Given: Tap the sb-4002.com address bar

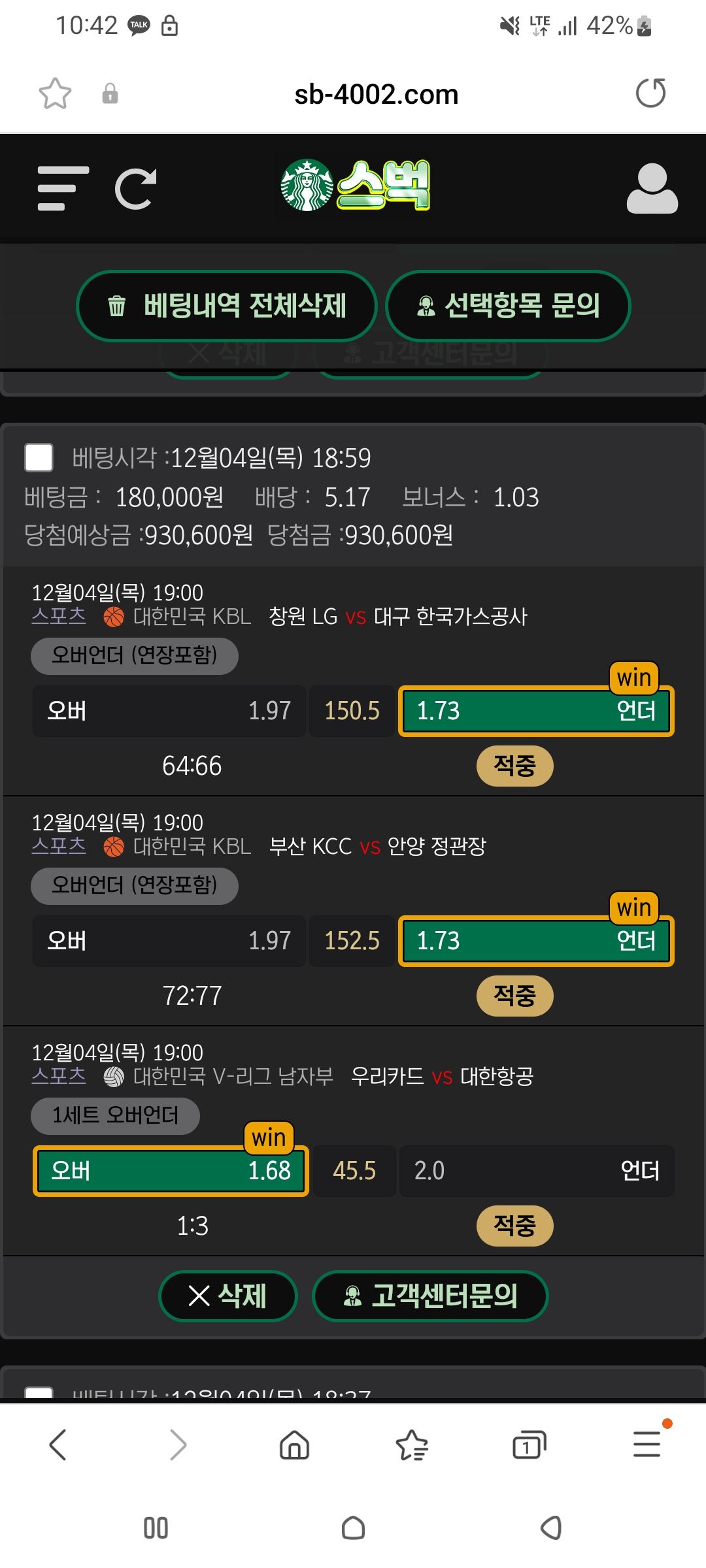Looking at the screenshot, I should (376, 94).
